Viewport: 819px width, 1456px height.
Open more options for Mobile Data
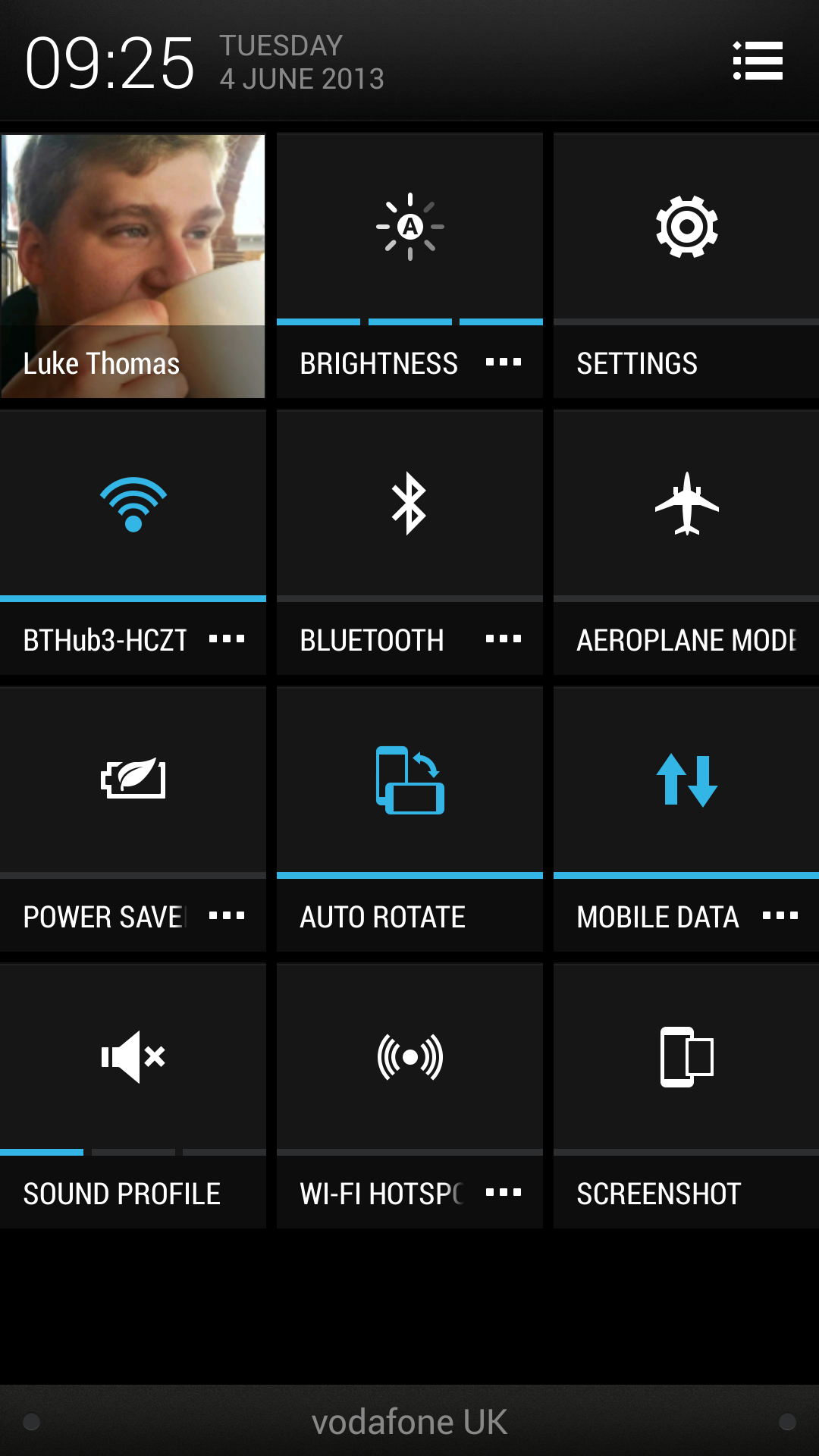(x=780, y=916)
